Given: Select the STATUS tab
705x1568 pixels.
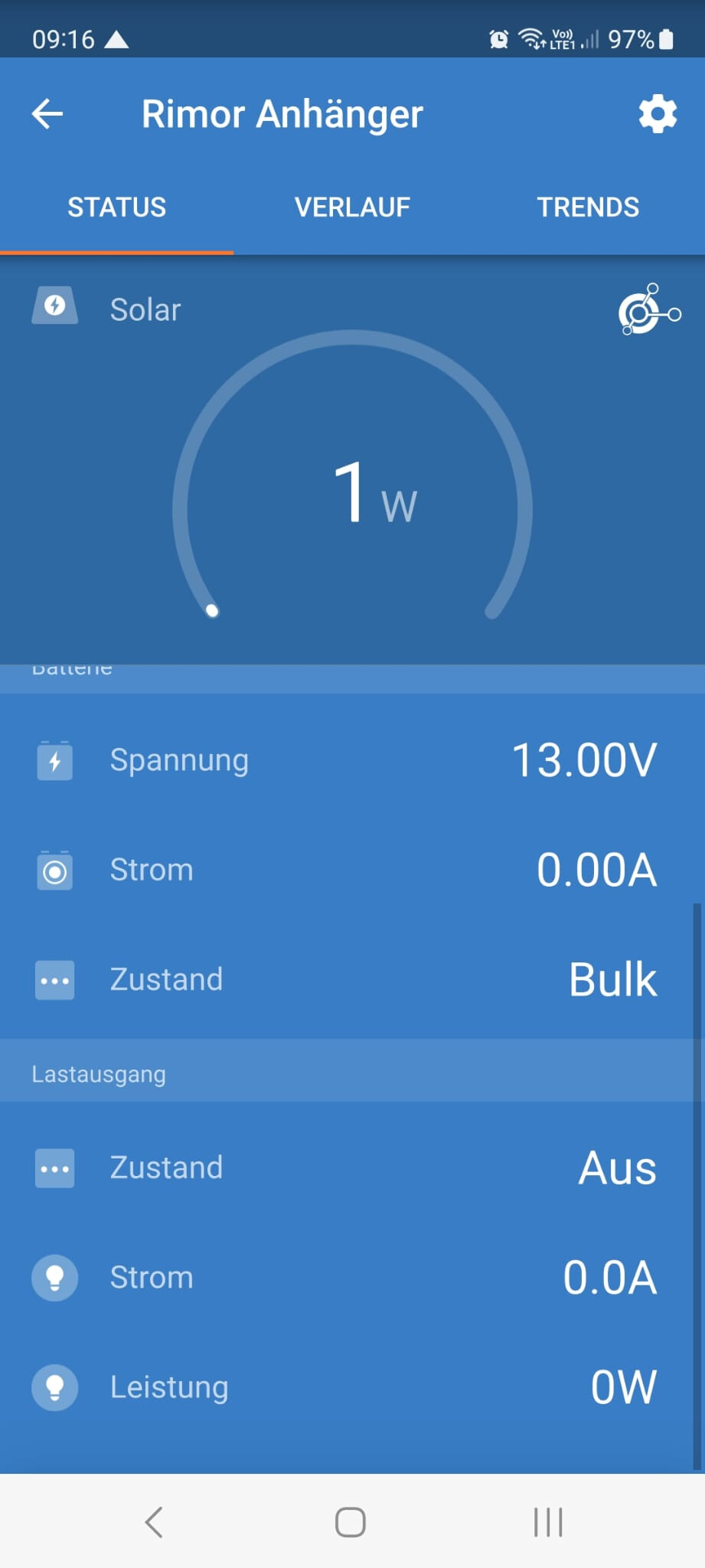Looking at the screenshot, I should [116, 207].
